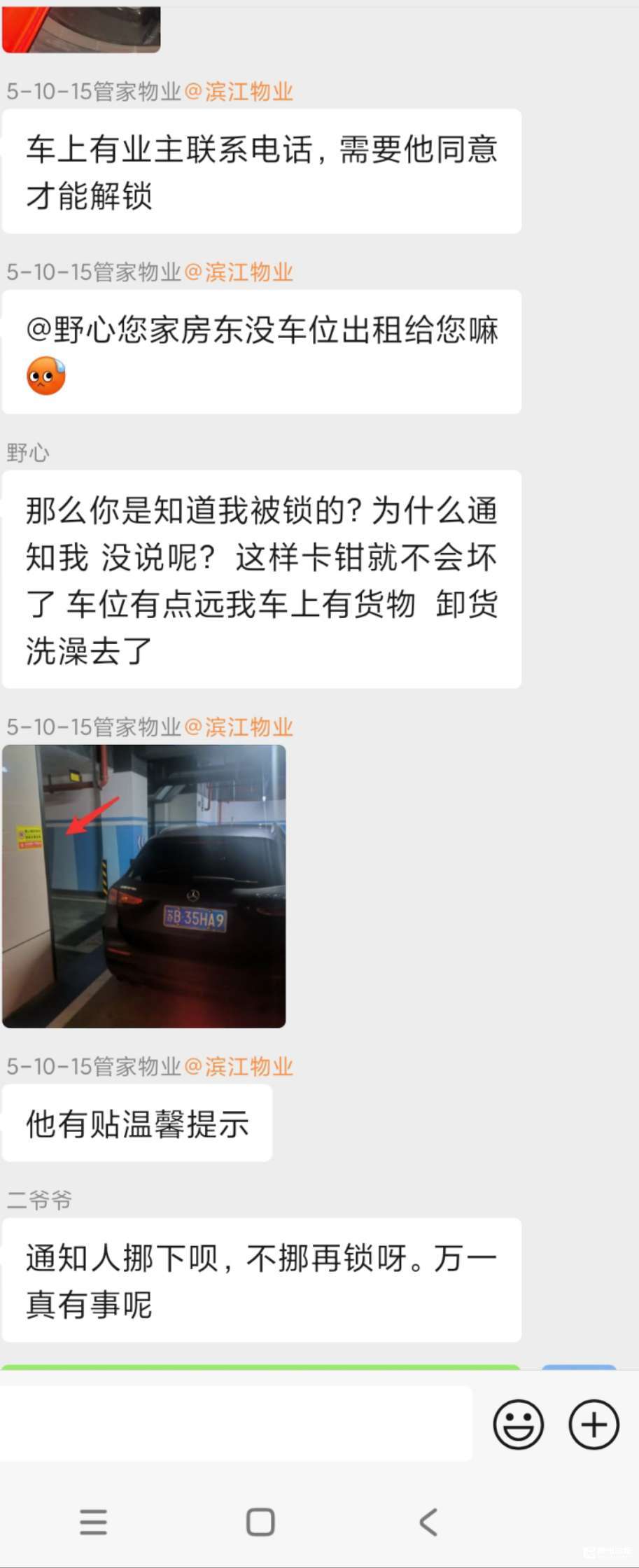Go to the home screen
This screenshot has width=639, height=1568.
point(260,1522)
